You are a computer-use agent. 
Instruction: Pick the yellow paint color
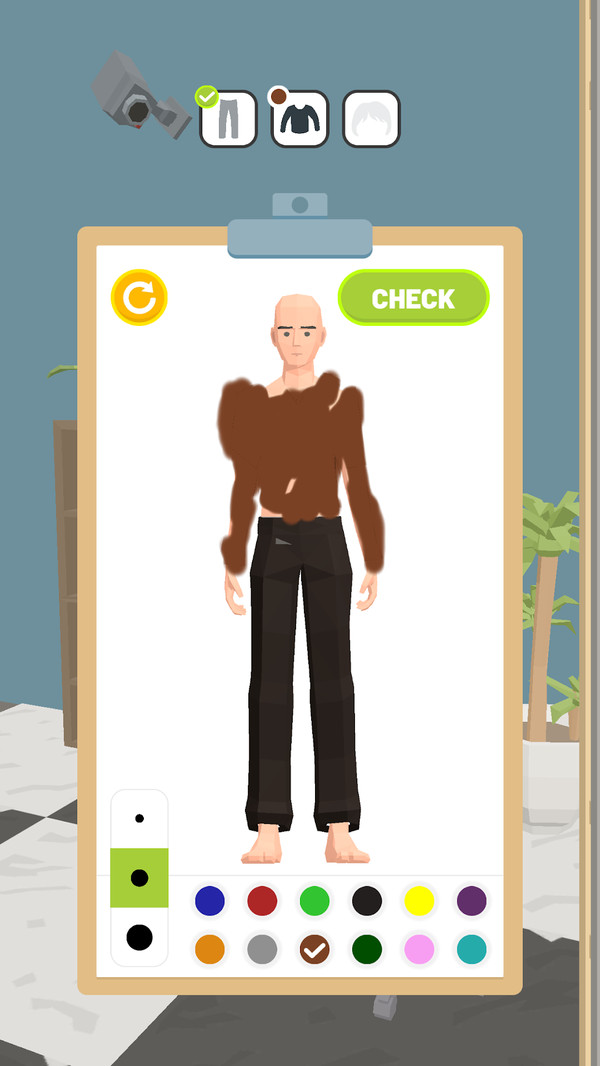419,901
